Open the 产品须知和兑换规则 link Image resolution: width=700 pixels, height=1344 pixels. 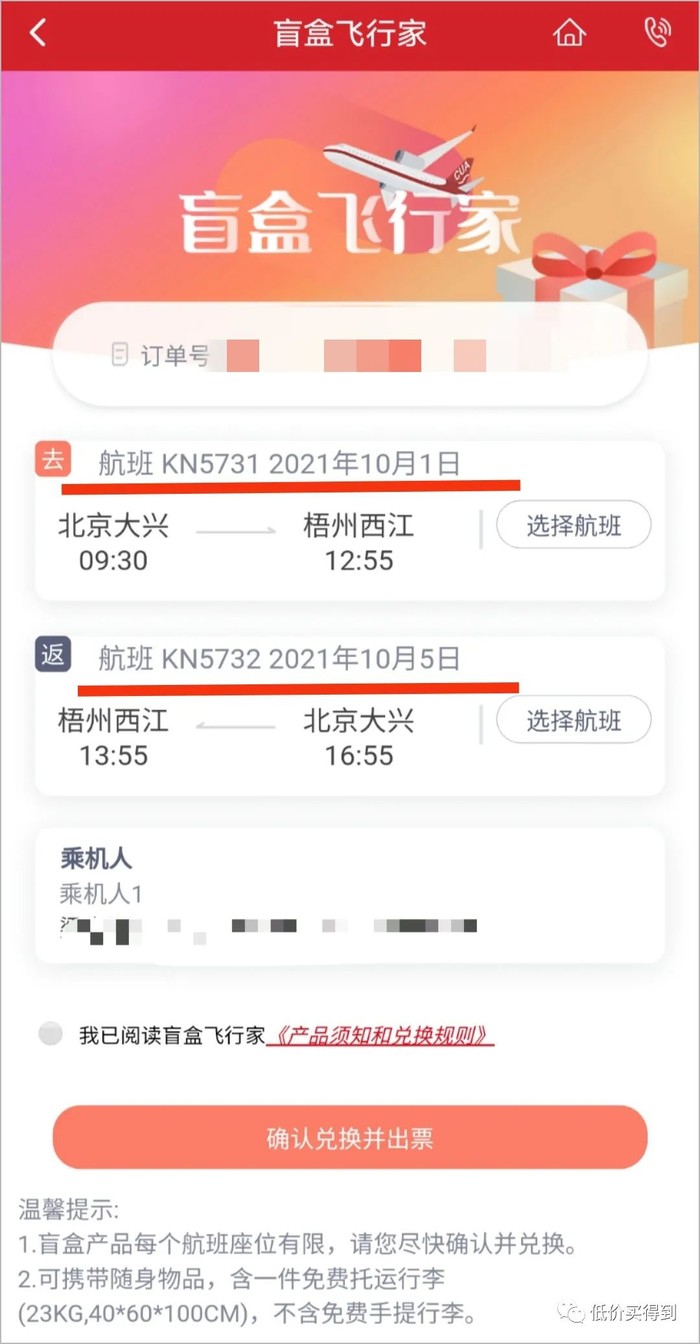380,1035
